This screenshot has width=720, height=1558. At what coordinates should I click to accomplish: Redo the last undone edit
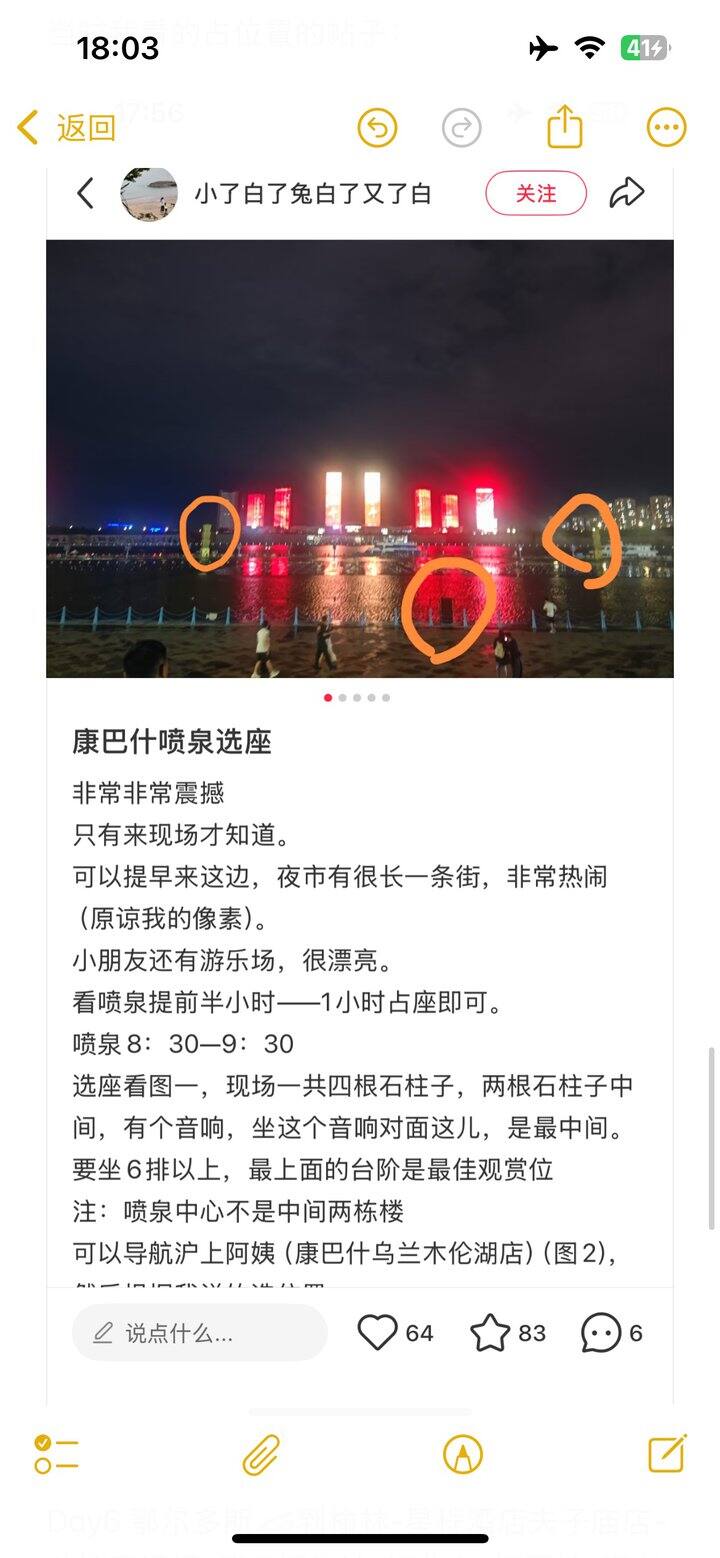(461, 128)
